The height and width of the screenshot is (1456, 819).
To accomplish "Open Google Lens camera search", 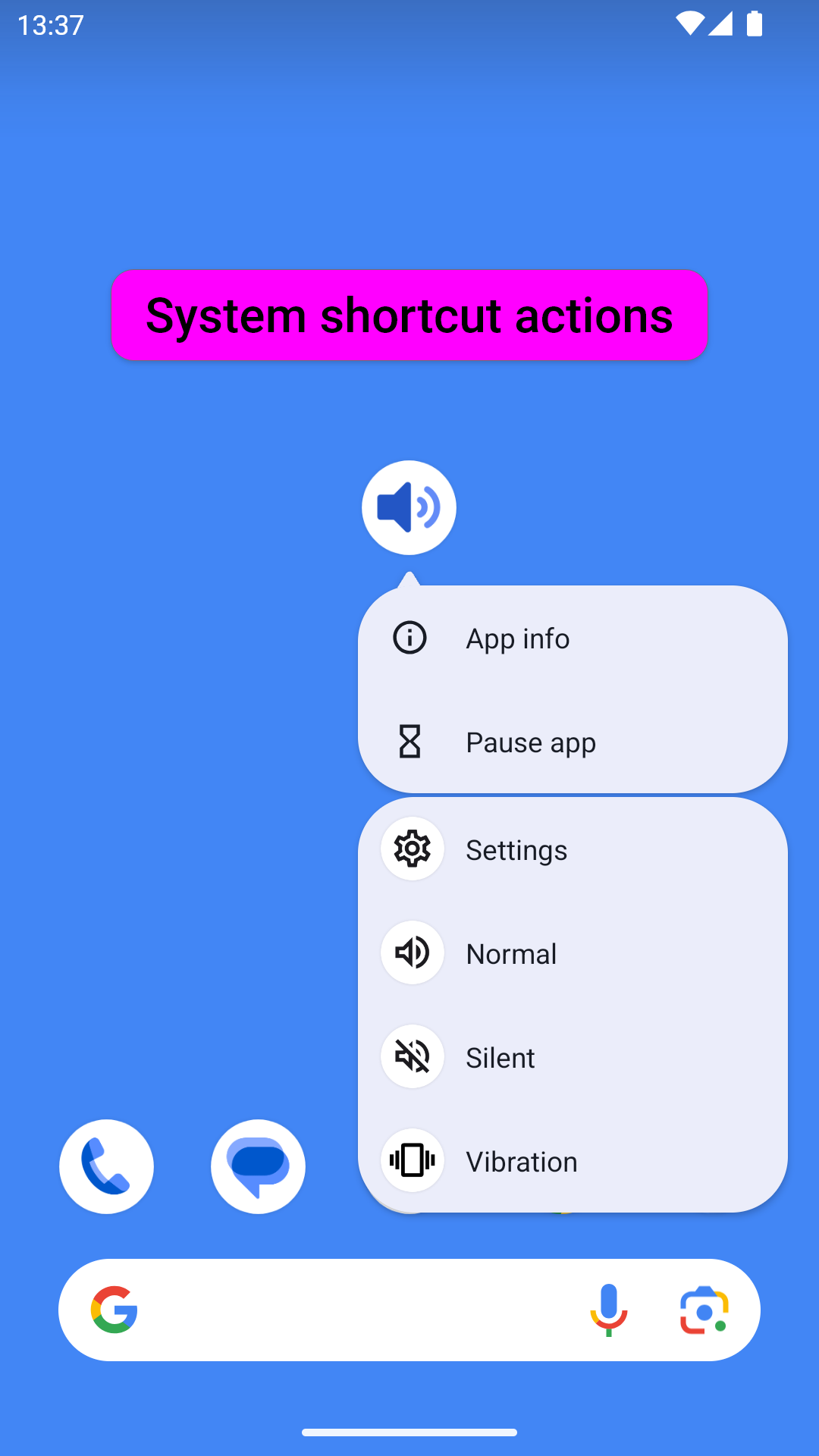I will coord(704,1310).
